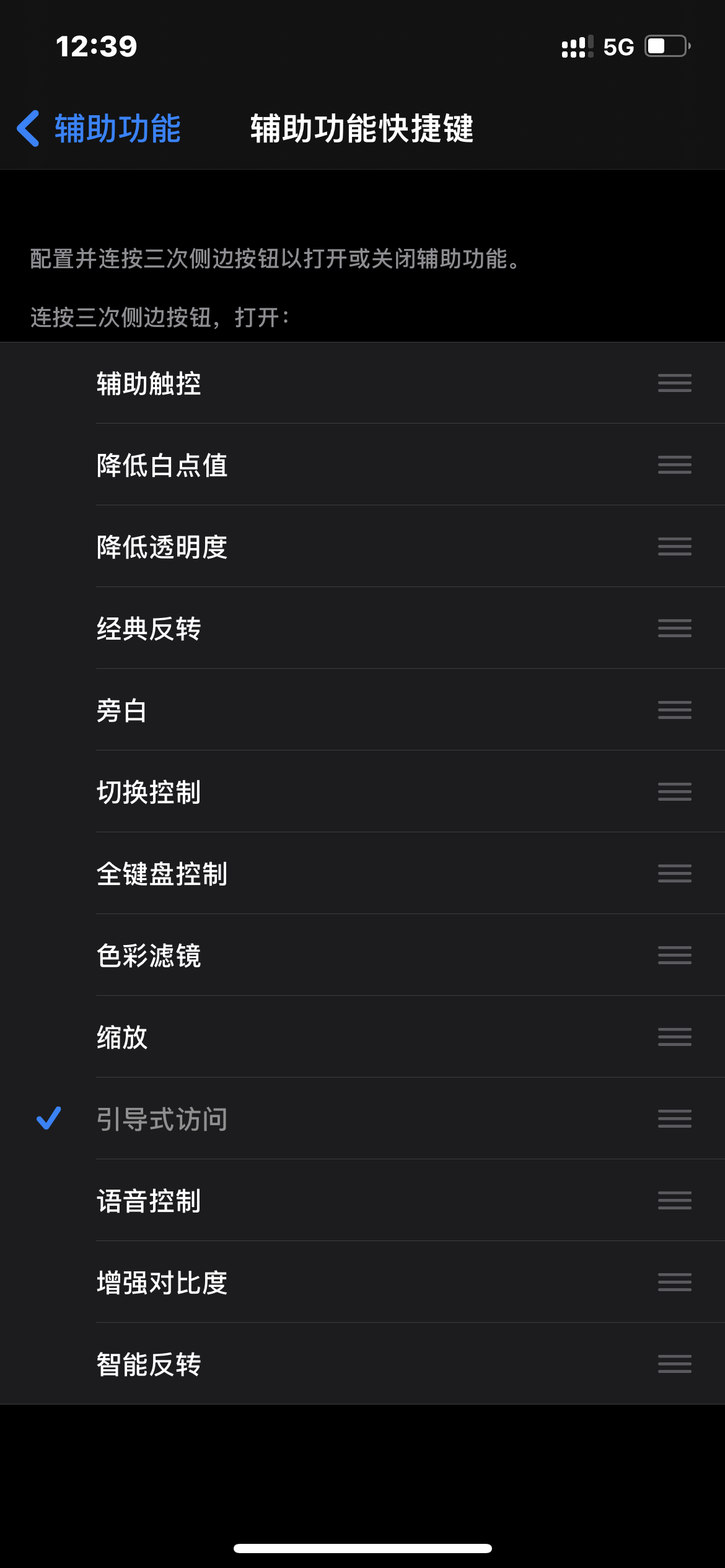Select 智能反转 as a shortcut
This screenshot has height=1568, width=725.
[149, 1364]
